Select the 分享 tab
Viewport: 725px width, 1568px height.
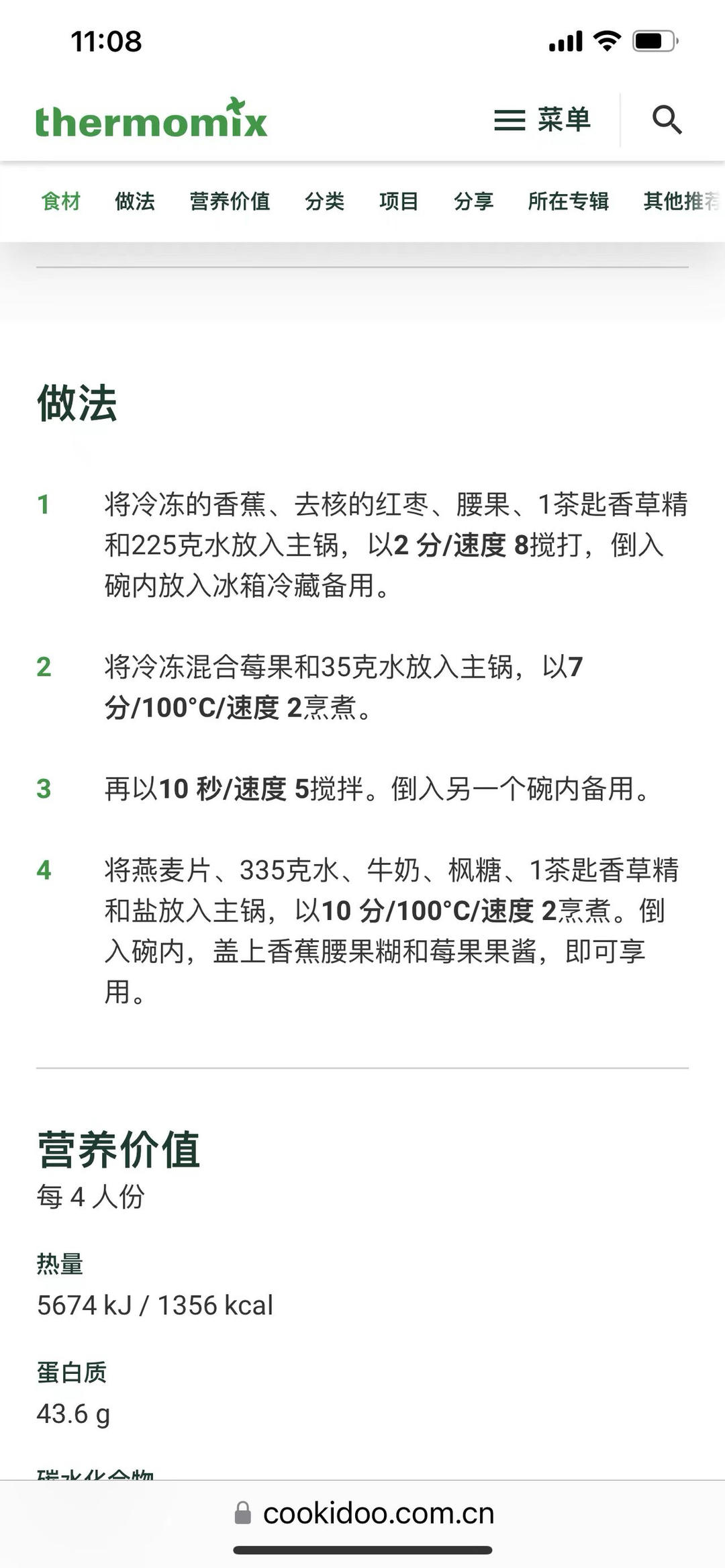click(473, 201)
